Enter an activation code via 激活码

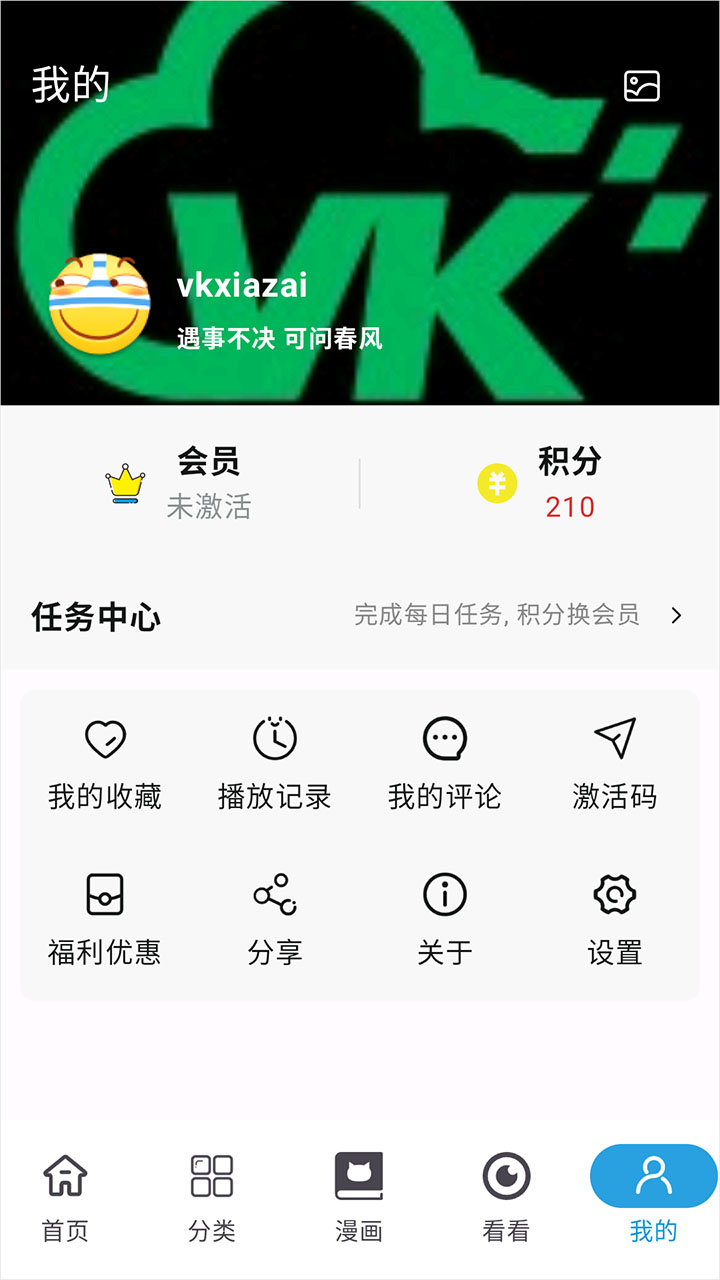click(x=615, y=765)
